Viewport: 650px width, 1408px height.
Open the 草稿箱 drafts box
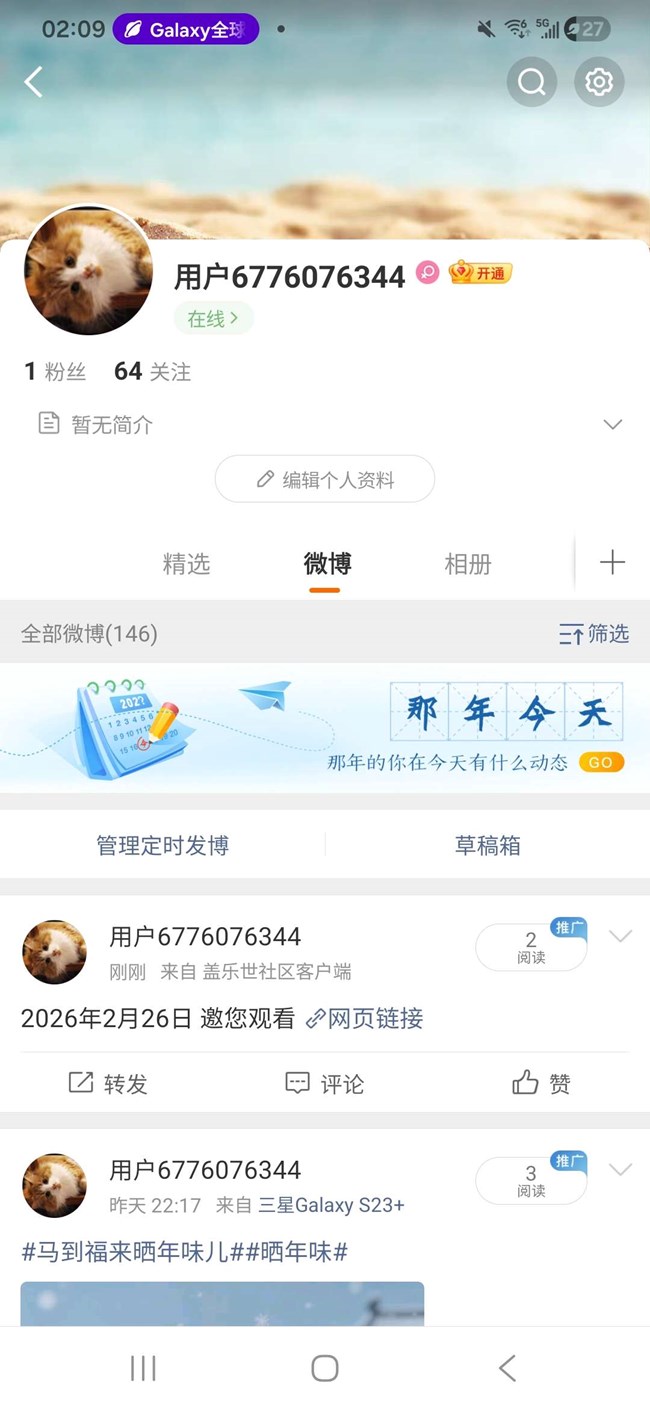(487, 845)
